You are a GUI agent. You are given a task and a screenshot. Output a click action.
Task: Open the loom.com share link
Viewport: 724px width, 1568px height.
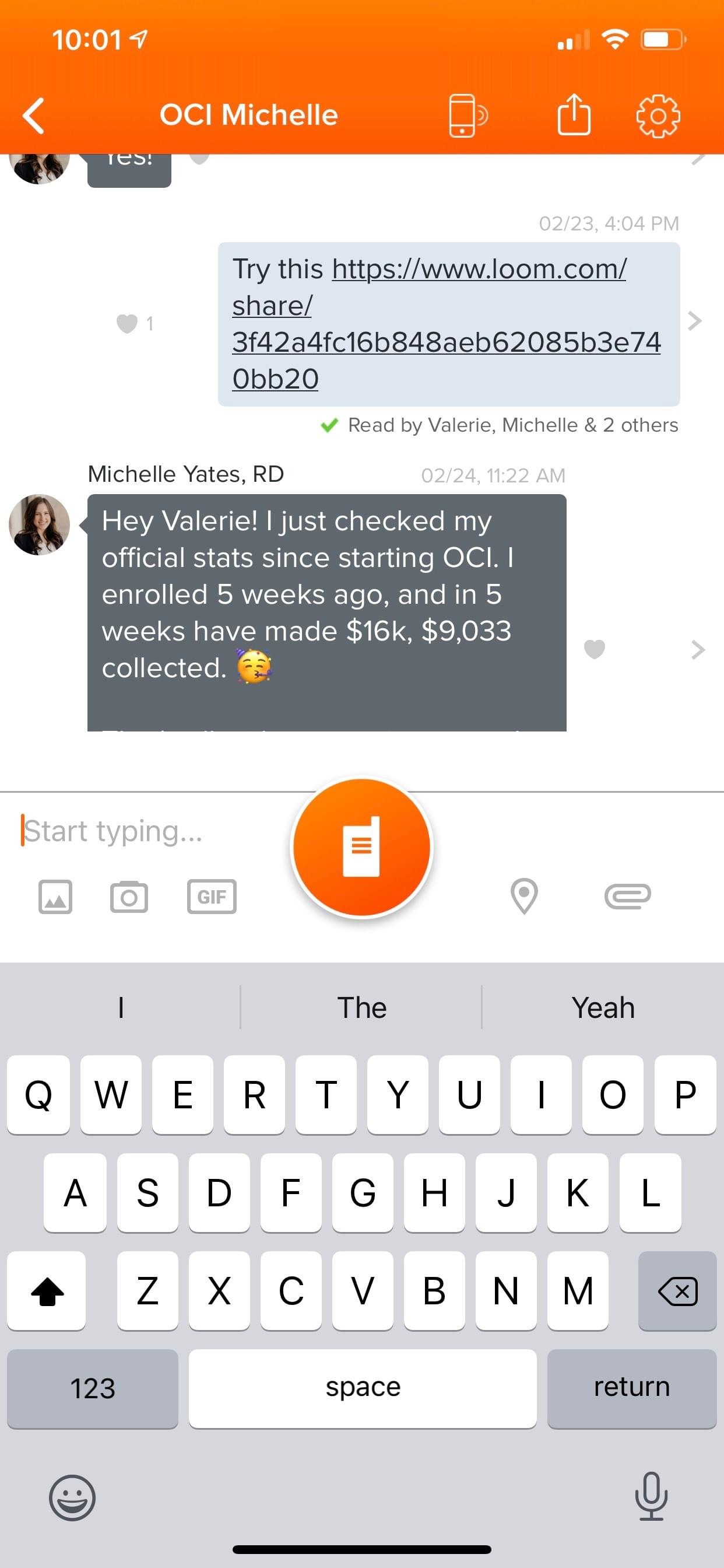pyautogui.click(x=446, y=323)
